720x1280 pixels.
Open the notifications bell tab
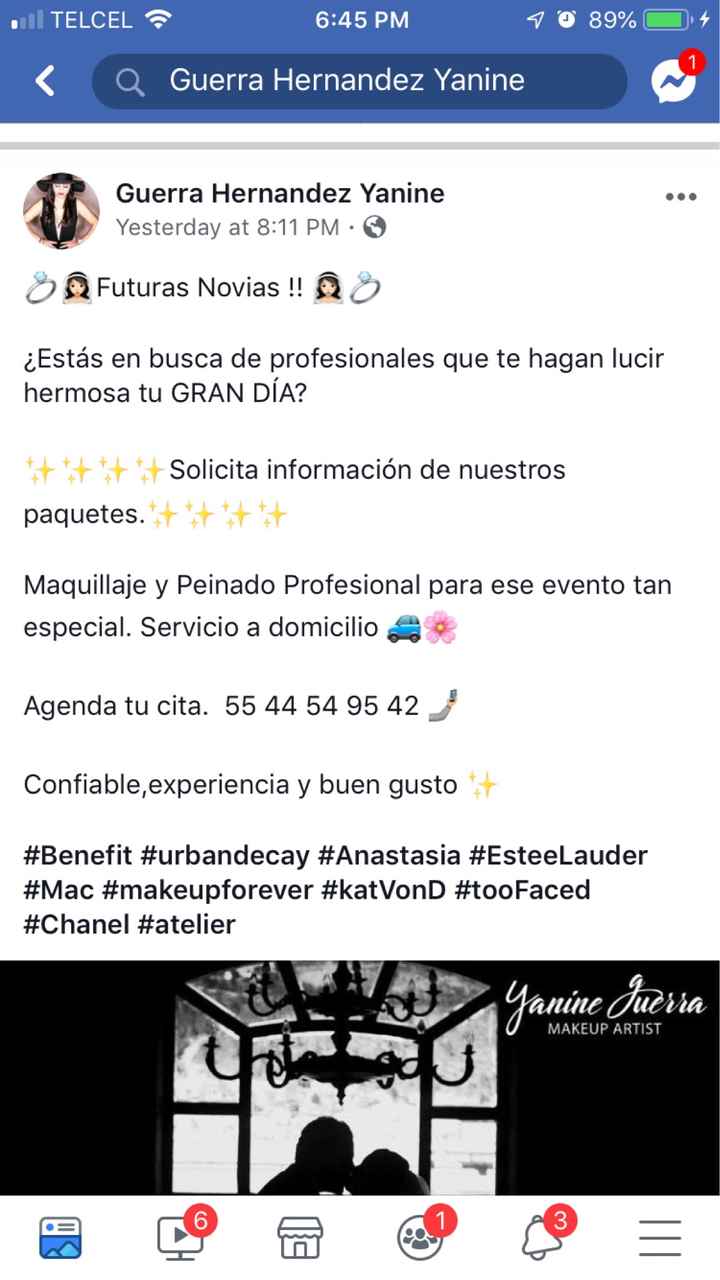[x=541, y=1238]
